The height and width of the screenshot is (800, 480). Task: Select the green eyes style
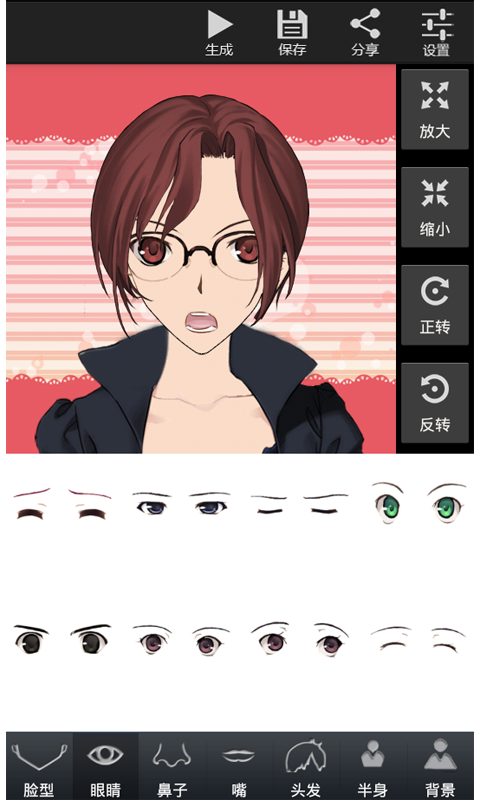419,503
